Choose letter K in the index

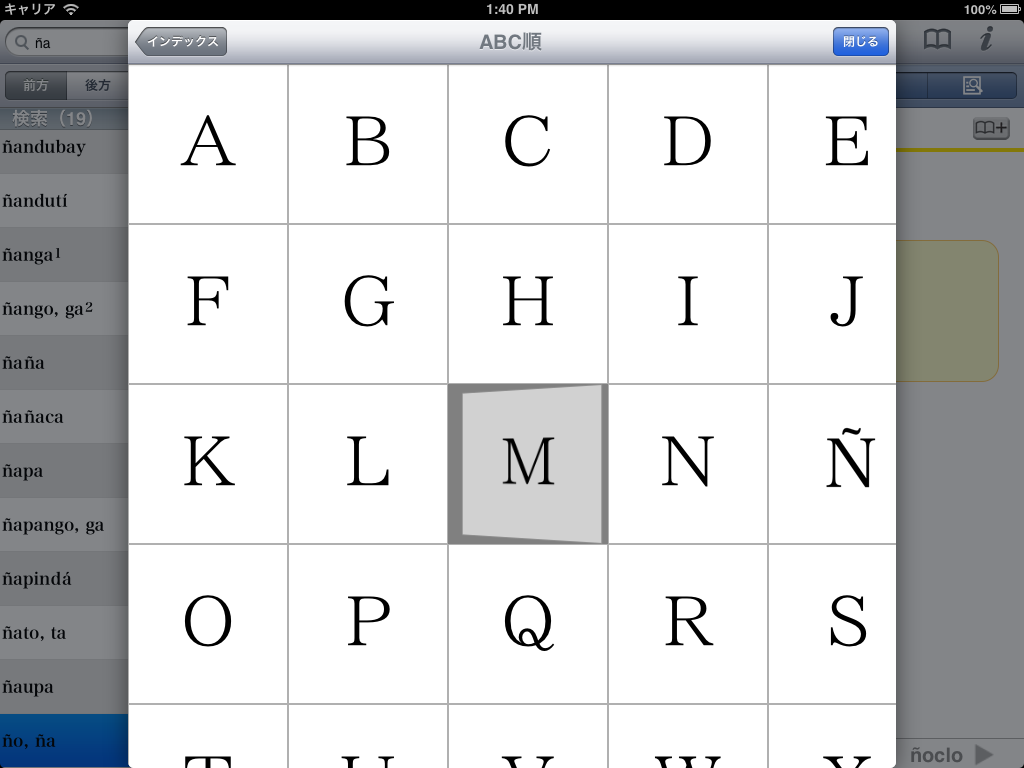tap(208, 464)
